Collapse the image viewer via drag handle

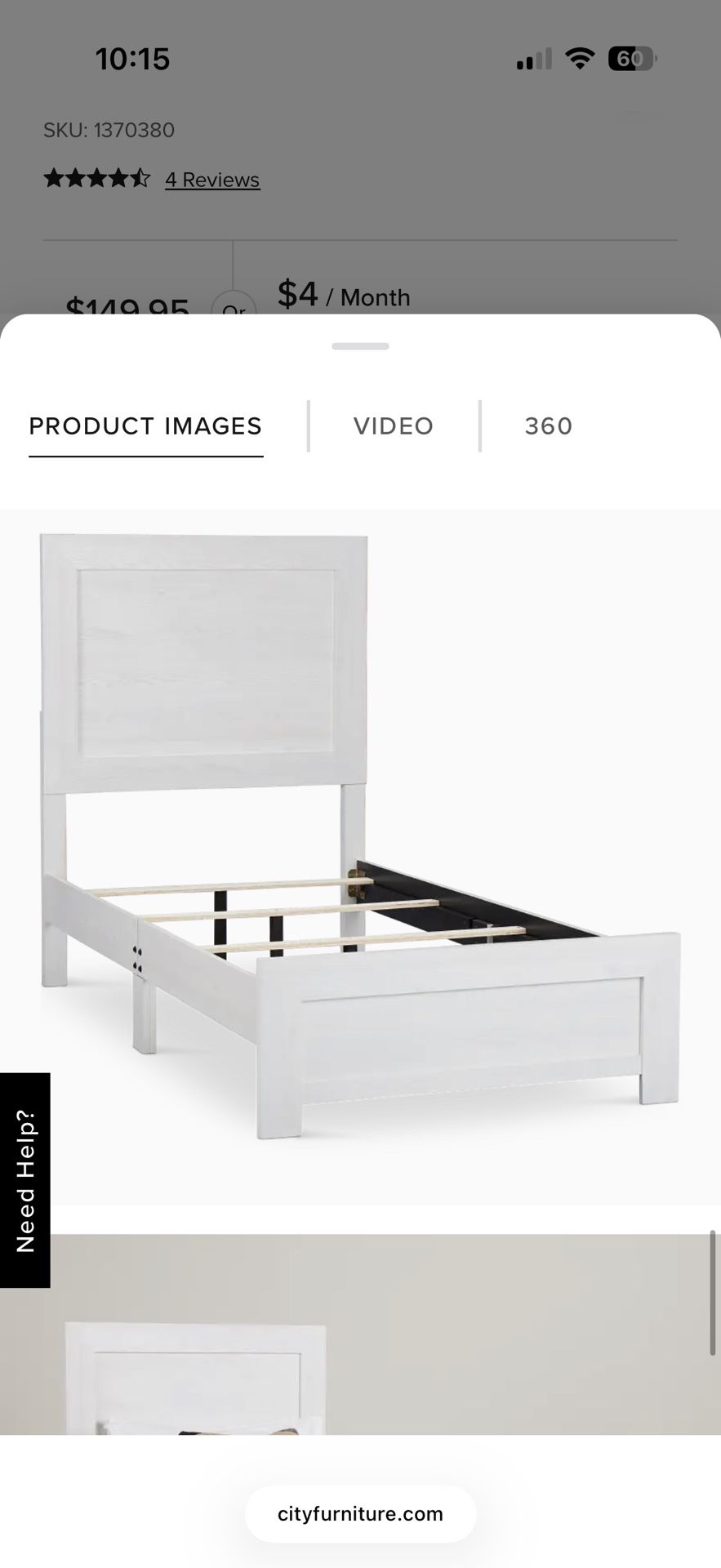(360, 345)
